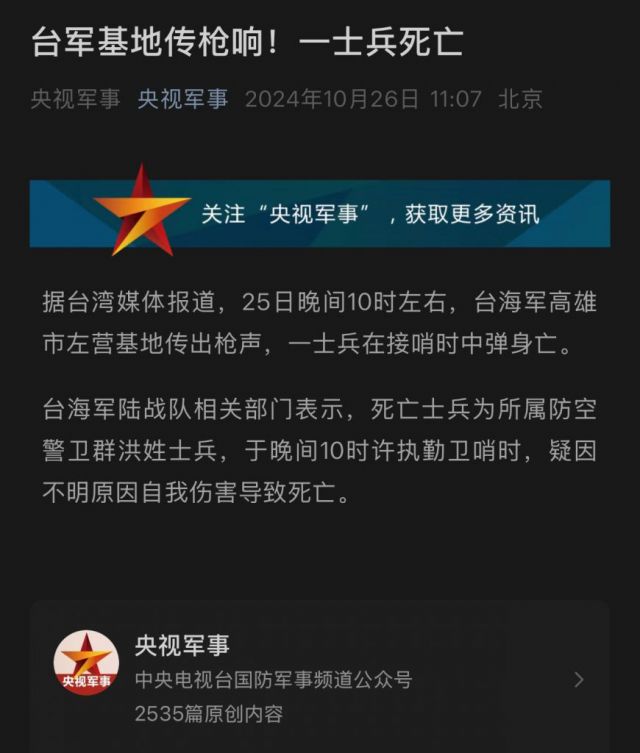This screenshot has height=753, width=640.
Task: Open the blue 央视军事 account link
Action: pyautogui.click(x=183, y=99)
